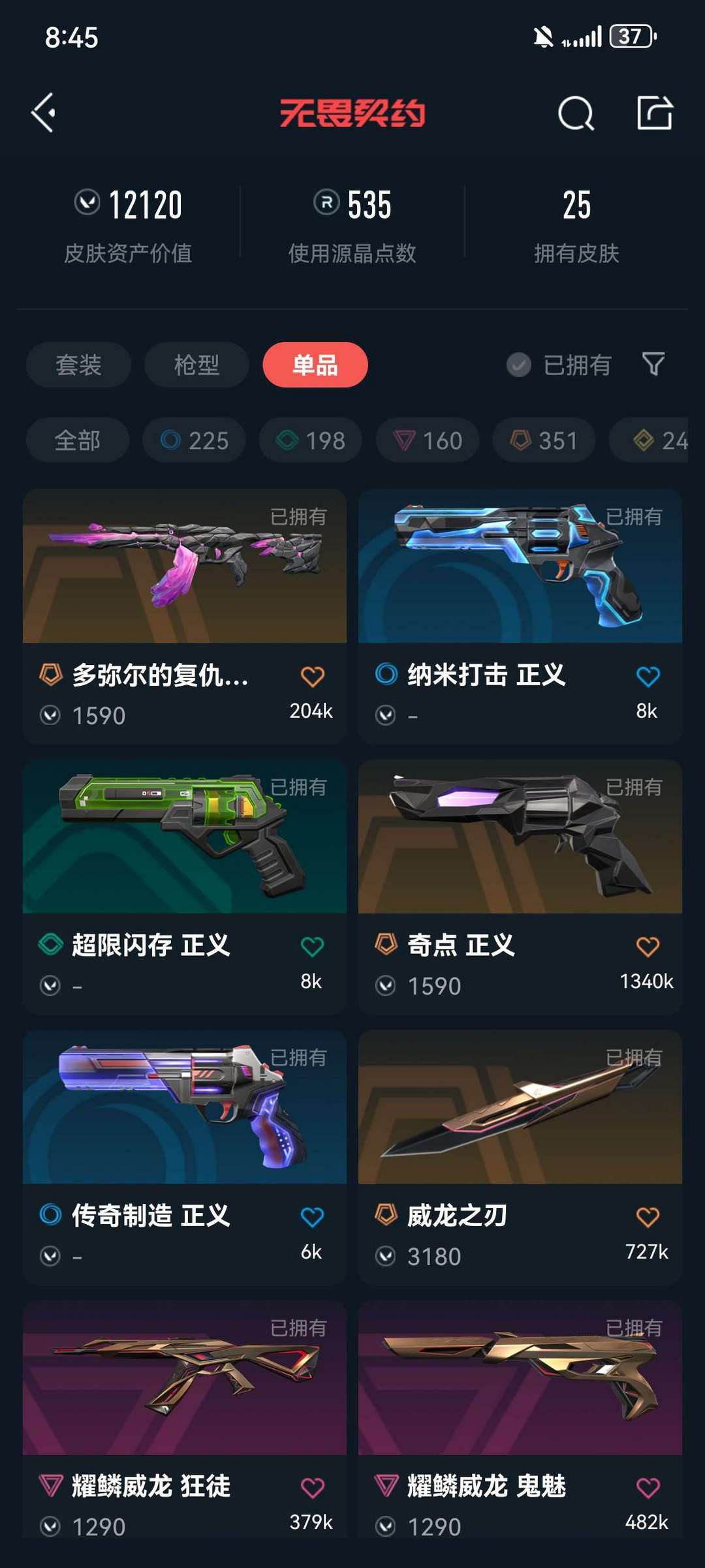
Task: Switch to the 枪型 tab
Action: click(196, 365)
